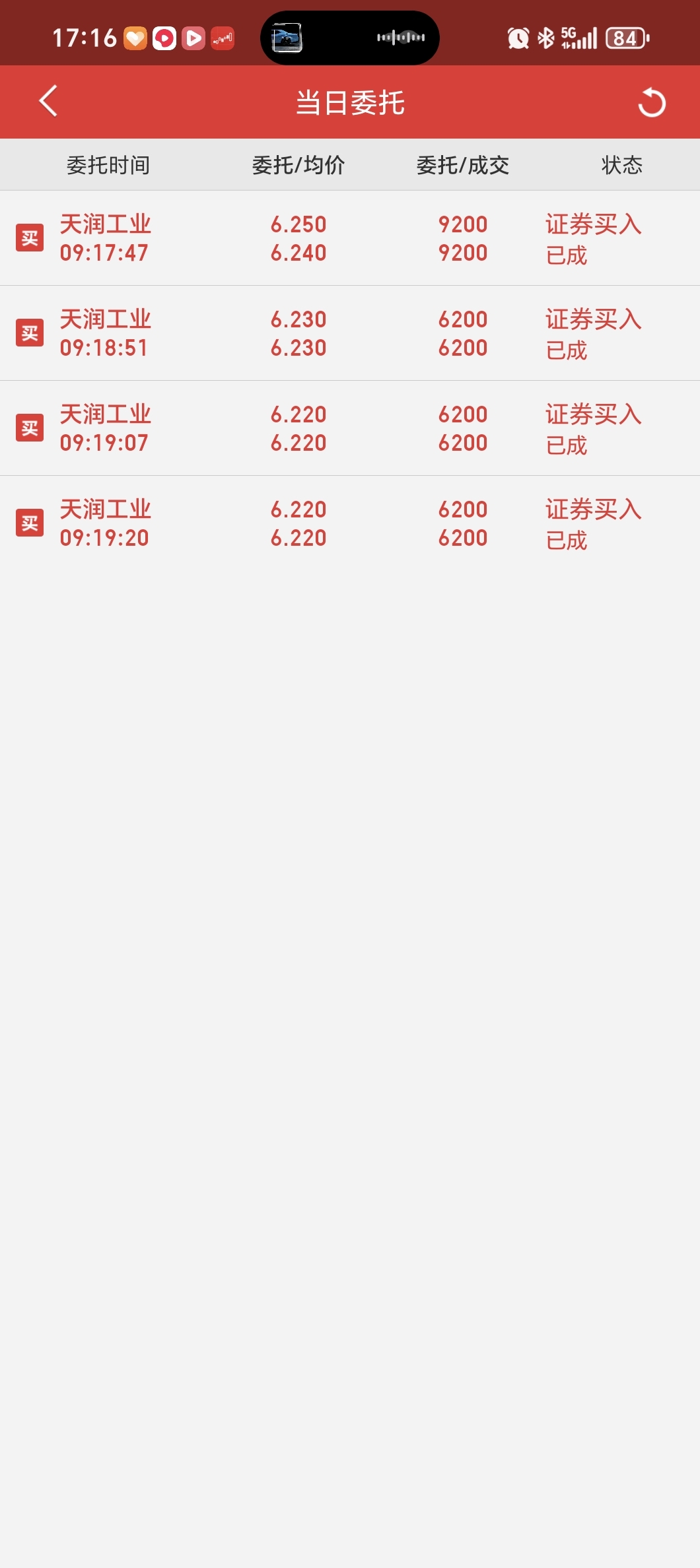Refresh today's order list

pos(651,102)
